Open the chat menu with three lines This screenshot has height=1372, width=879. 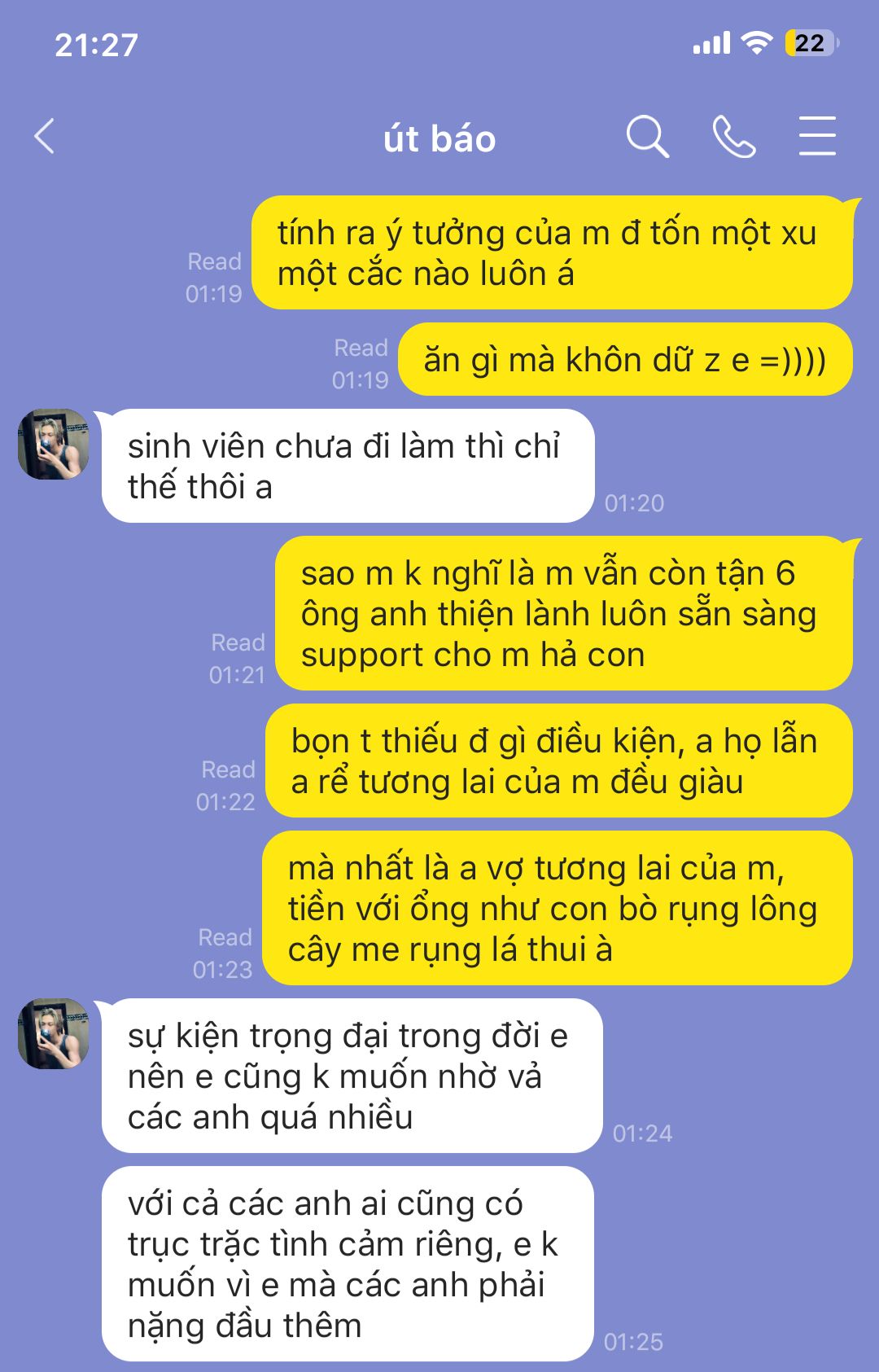(x=816, y=136)
